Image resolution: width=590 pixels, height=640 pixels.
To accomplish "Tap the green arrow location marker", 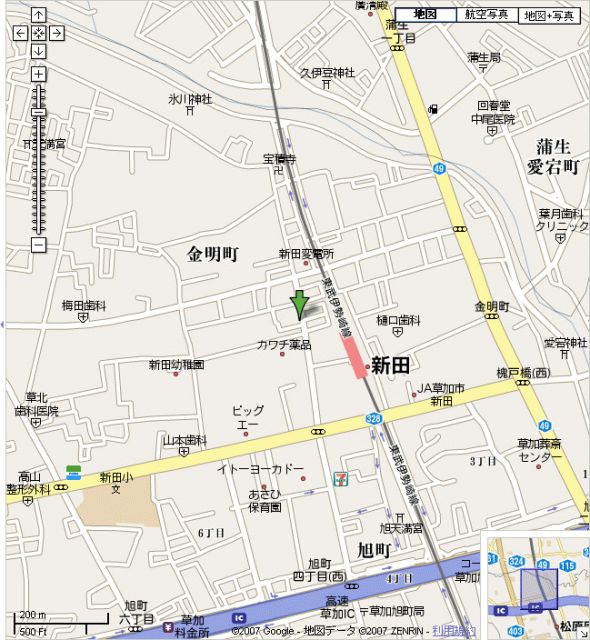I will pyautogui.click(x=299, y=305).
